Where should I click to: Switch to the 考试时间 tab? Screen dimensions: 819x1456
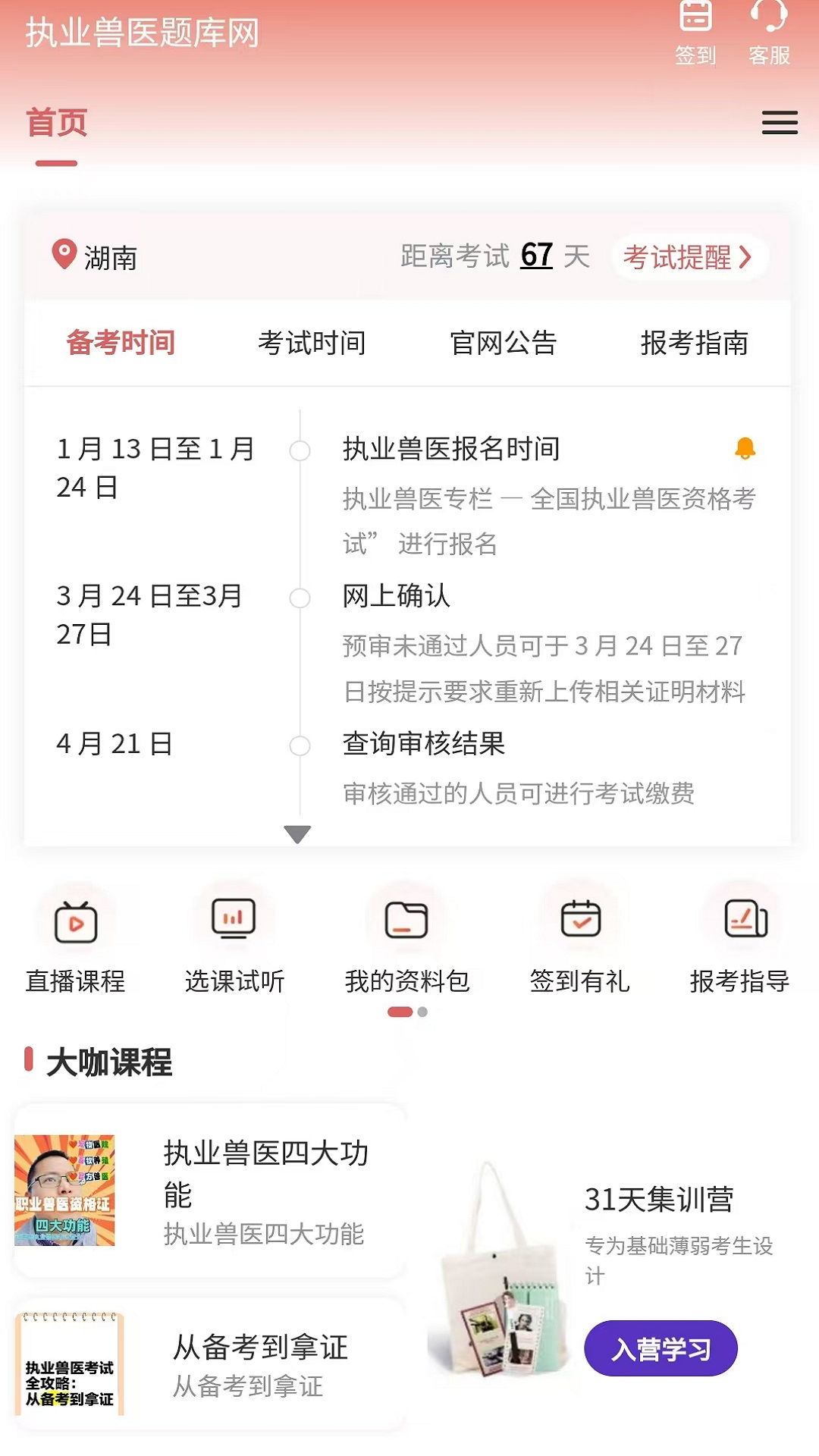coord(312,343)
